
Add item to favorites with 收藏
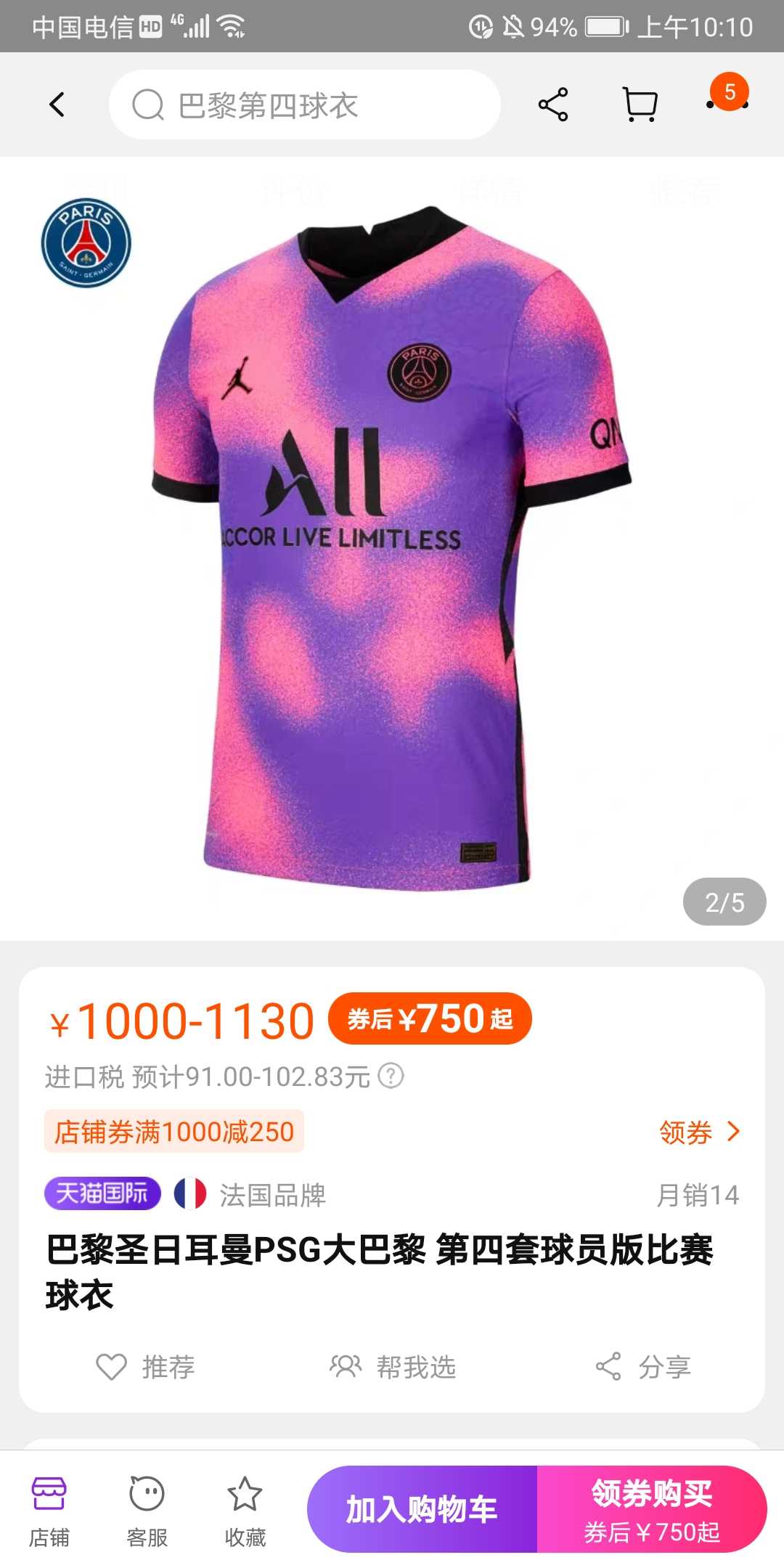[x=245, y=1511]
